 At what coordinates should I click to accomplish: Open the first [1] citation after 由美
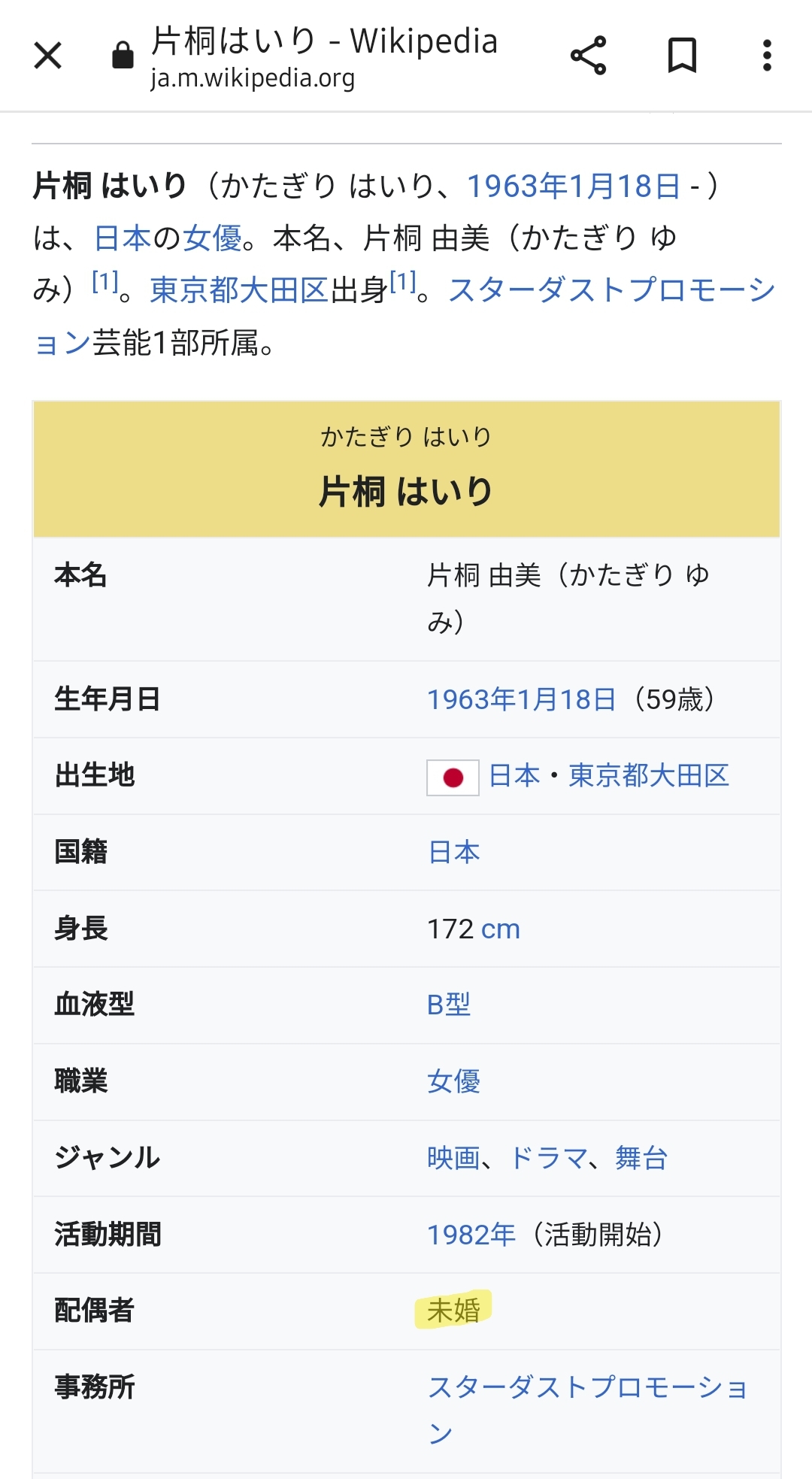click(105, 282)
